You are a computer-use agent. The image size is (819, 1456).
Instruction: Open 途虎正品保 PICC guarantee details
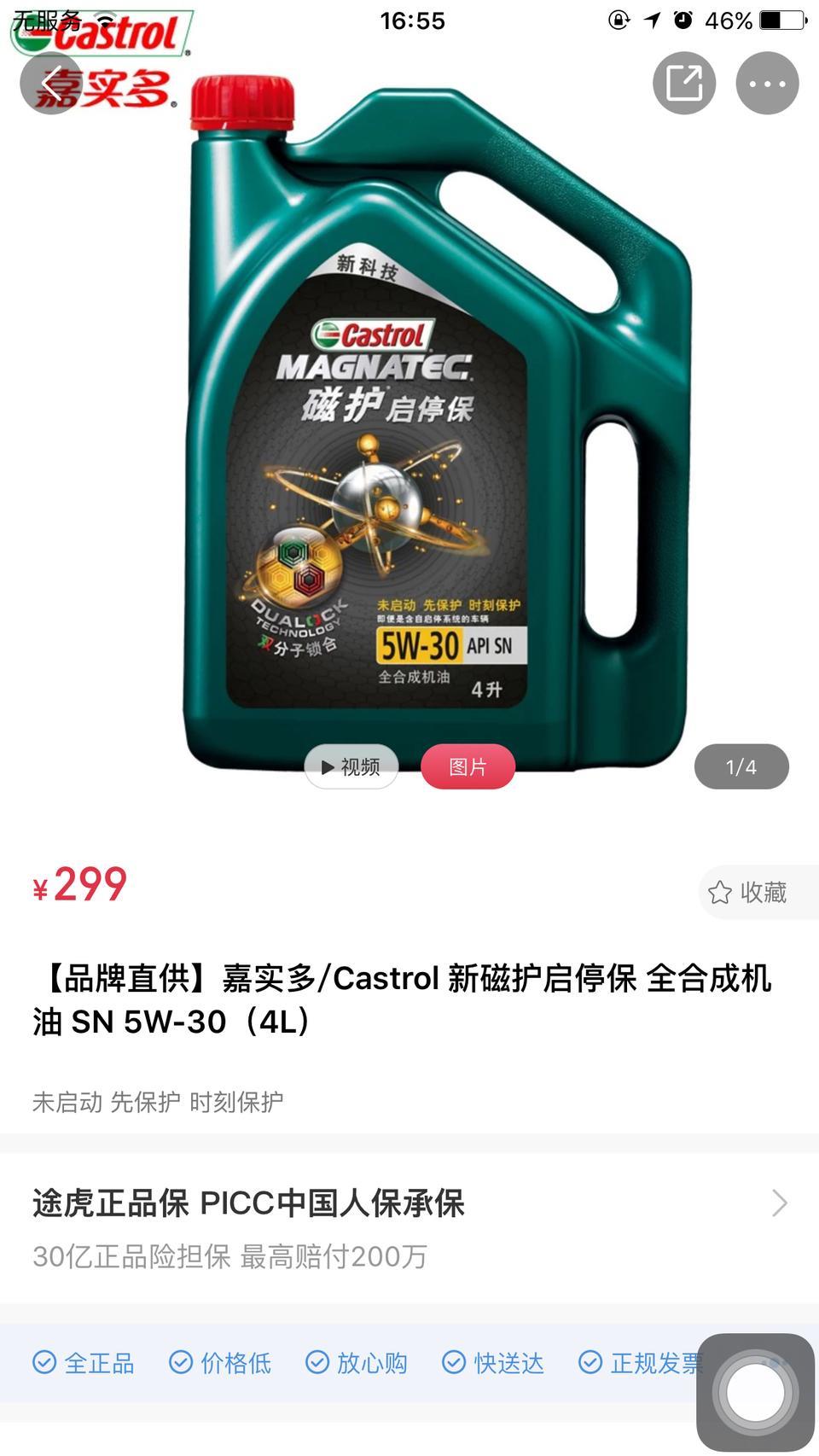click(409, 1227)
